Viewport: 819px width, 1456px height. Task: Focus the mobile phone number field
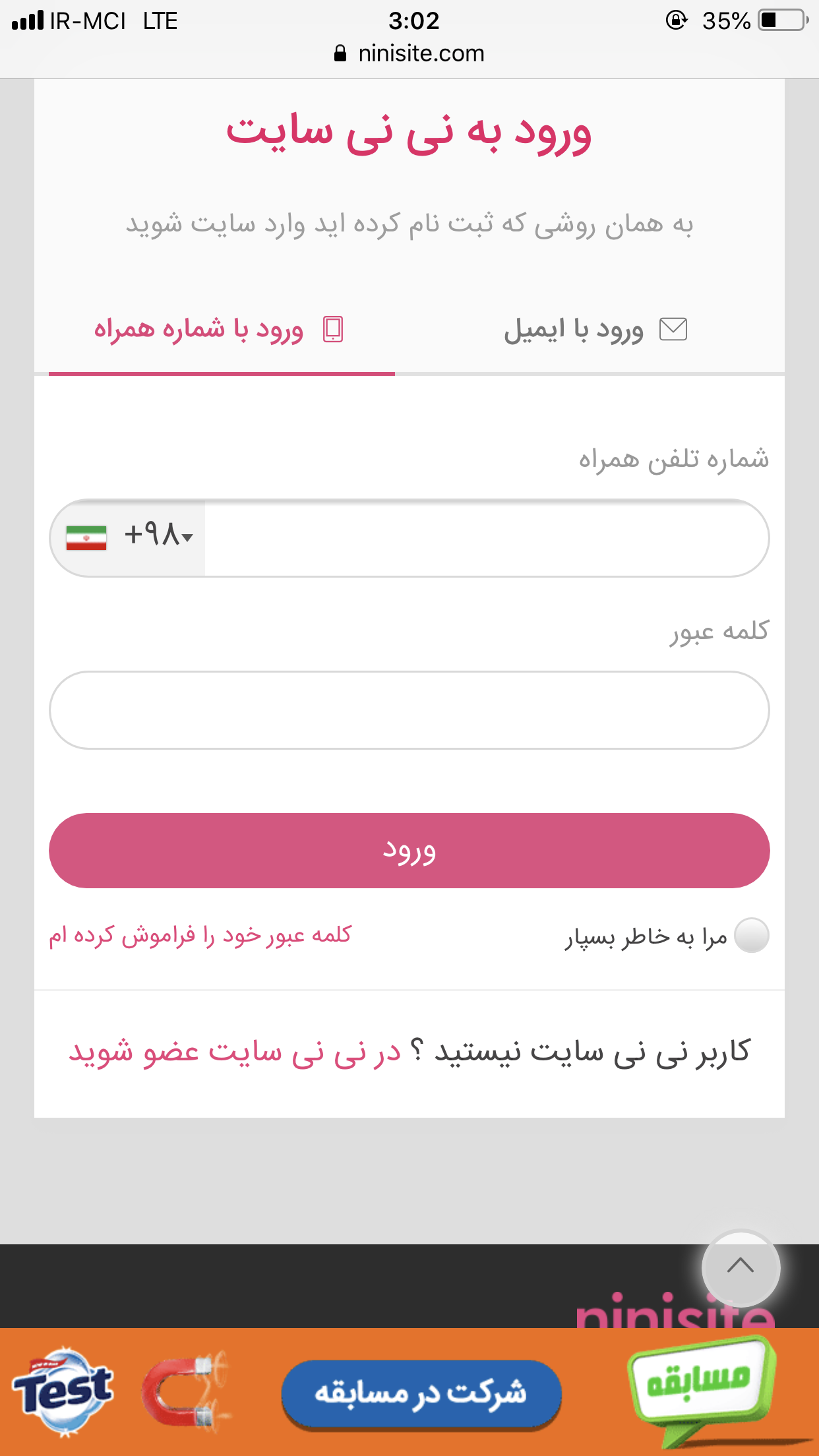[485, 538]
